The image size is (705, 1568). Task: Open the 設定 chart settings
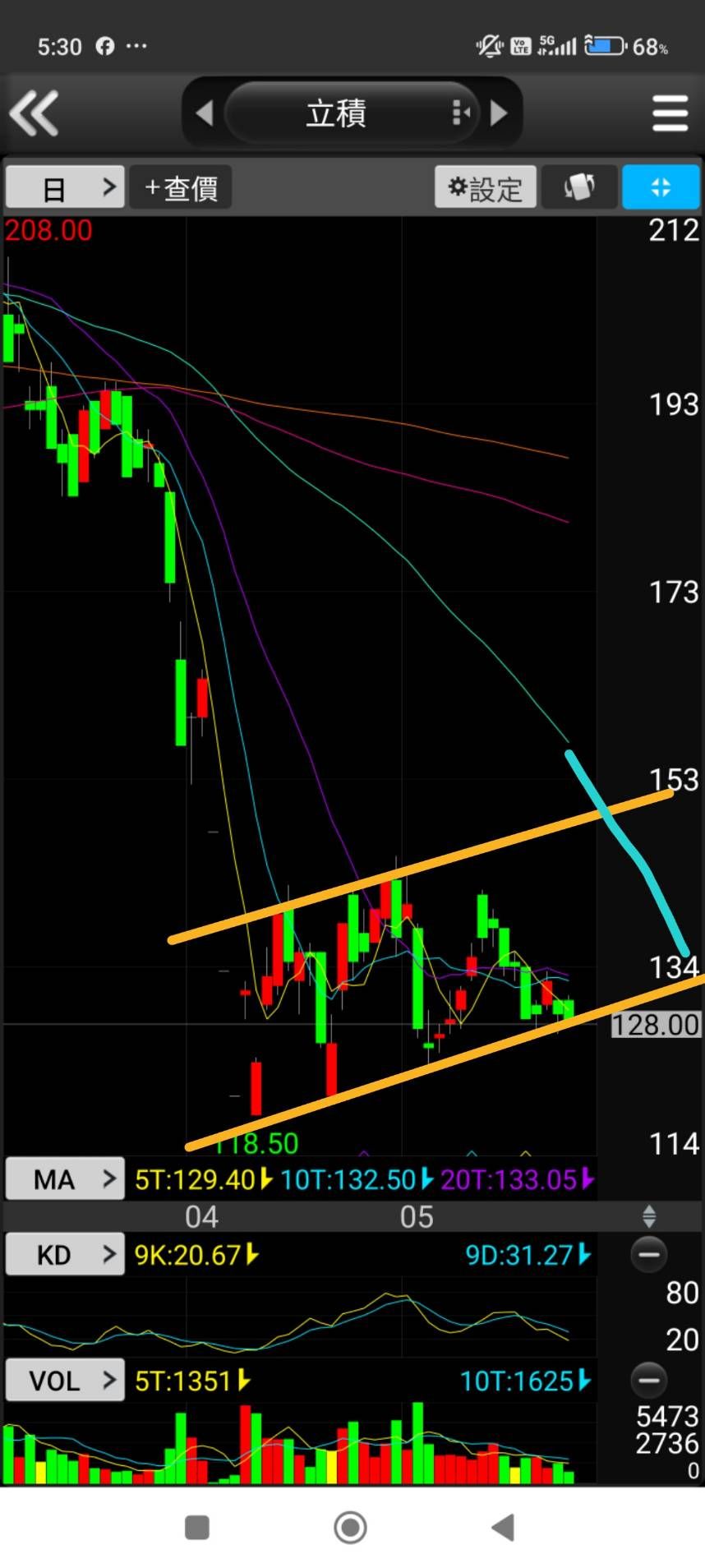[x=486, y=187]
